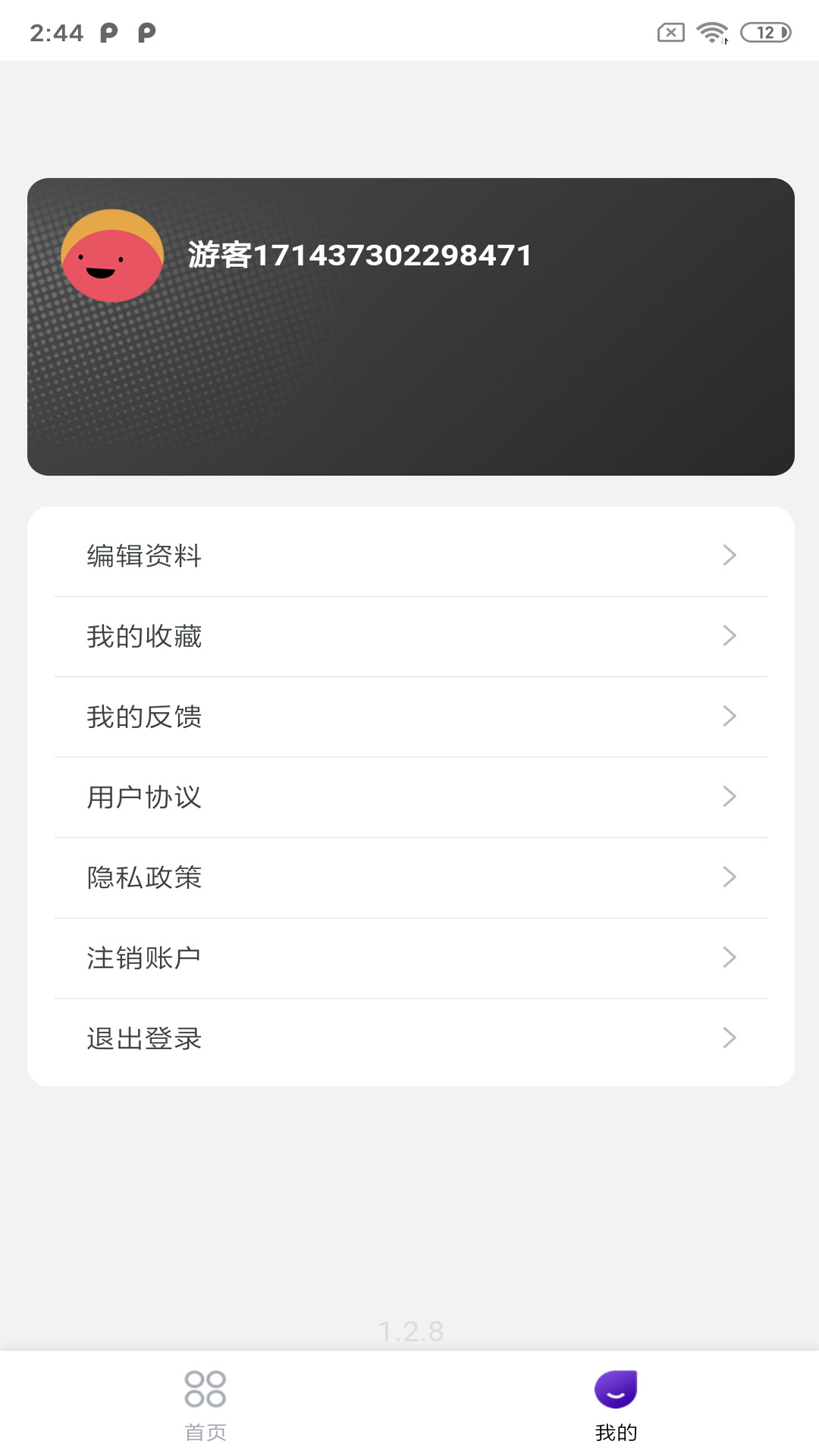Open 编辑资料 to edit profile
This screenshot has height=1456, width=819.
click(409, 556)
